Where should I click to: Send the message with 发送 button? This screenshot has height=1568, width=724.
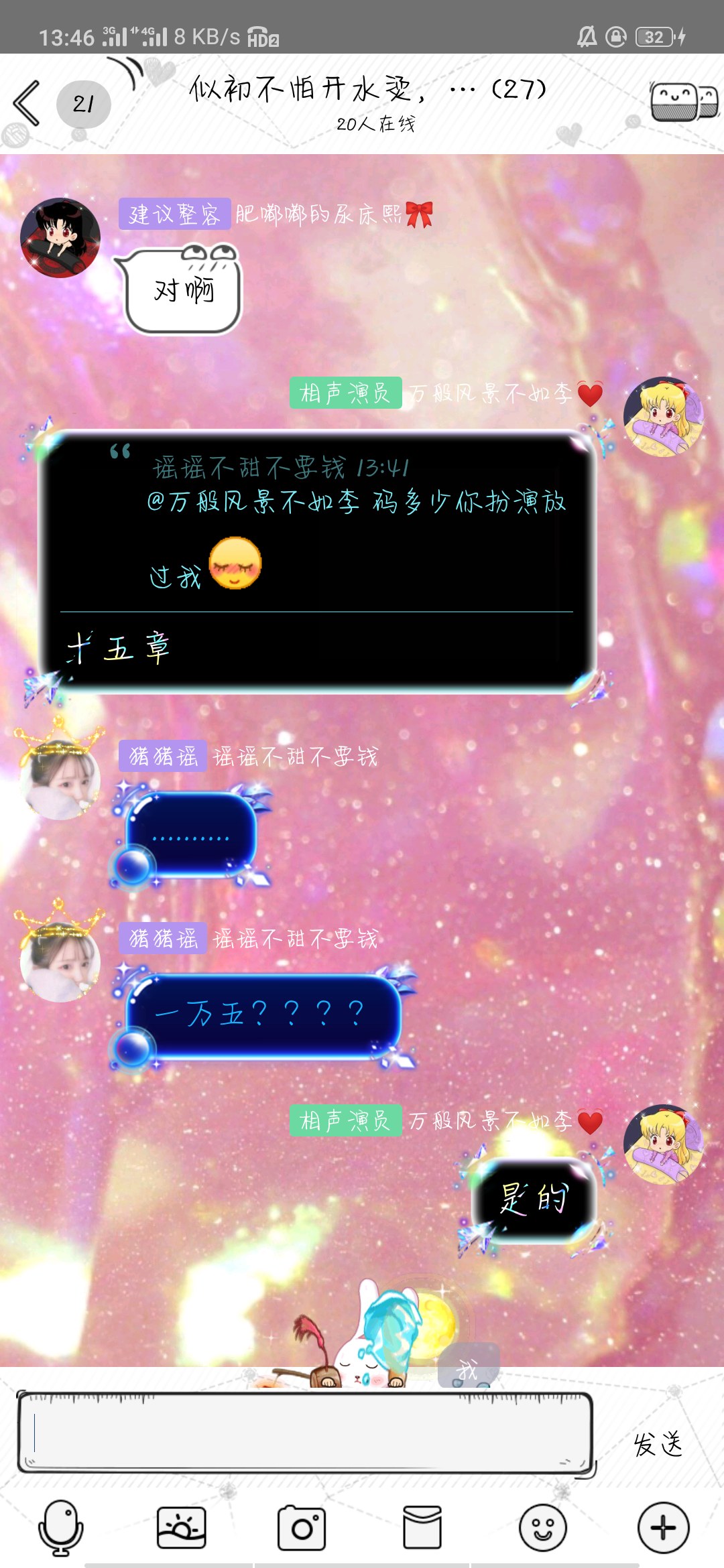pos(658,1444)
